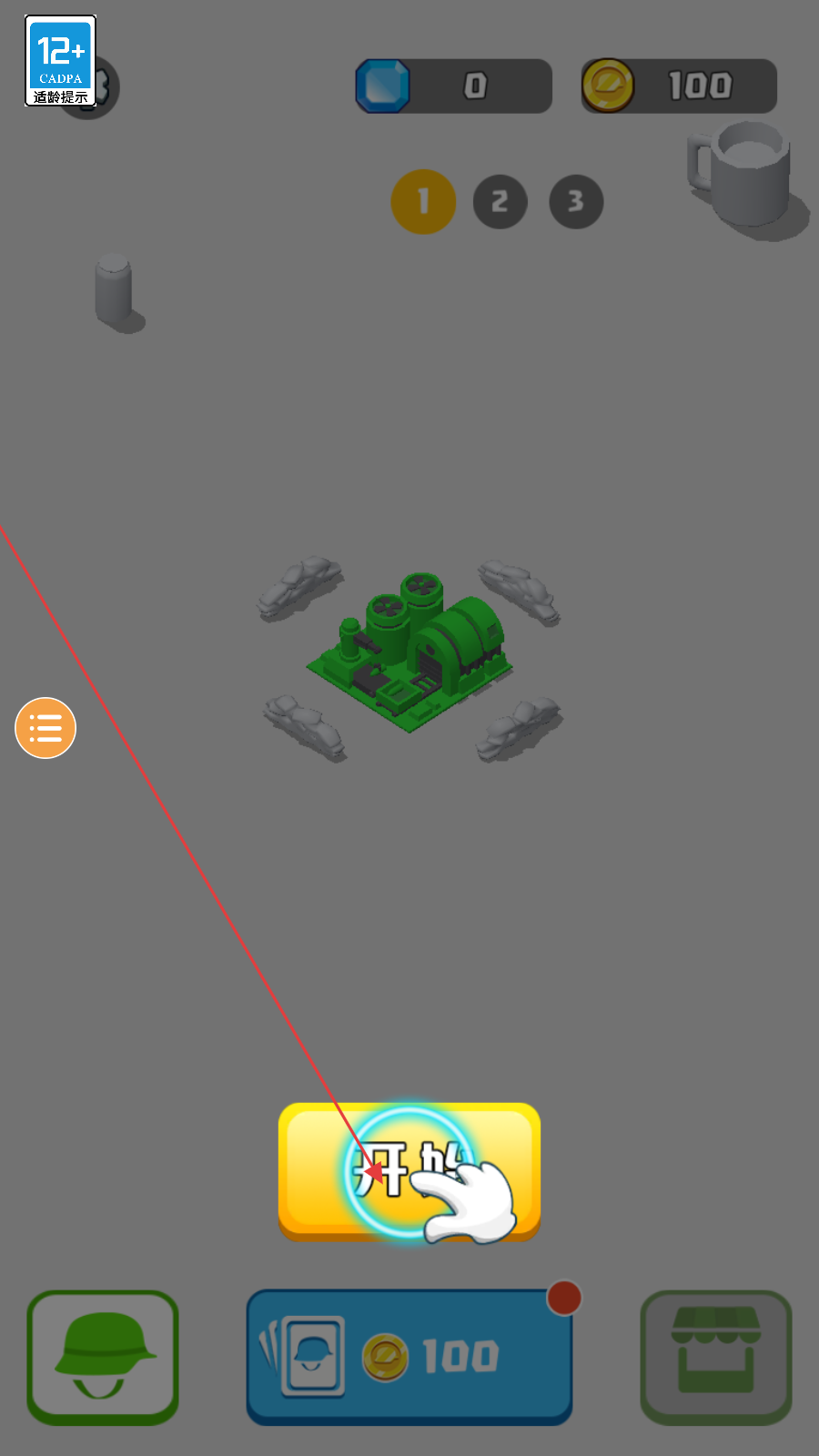819x1456 pixels.
Task: Select stage 2 indicator
Action: (500, 201)
